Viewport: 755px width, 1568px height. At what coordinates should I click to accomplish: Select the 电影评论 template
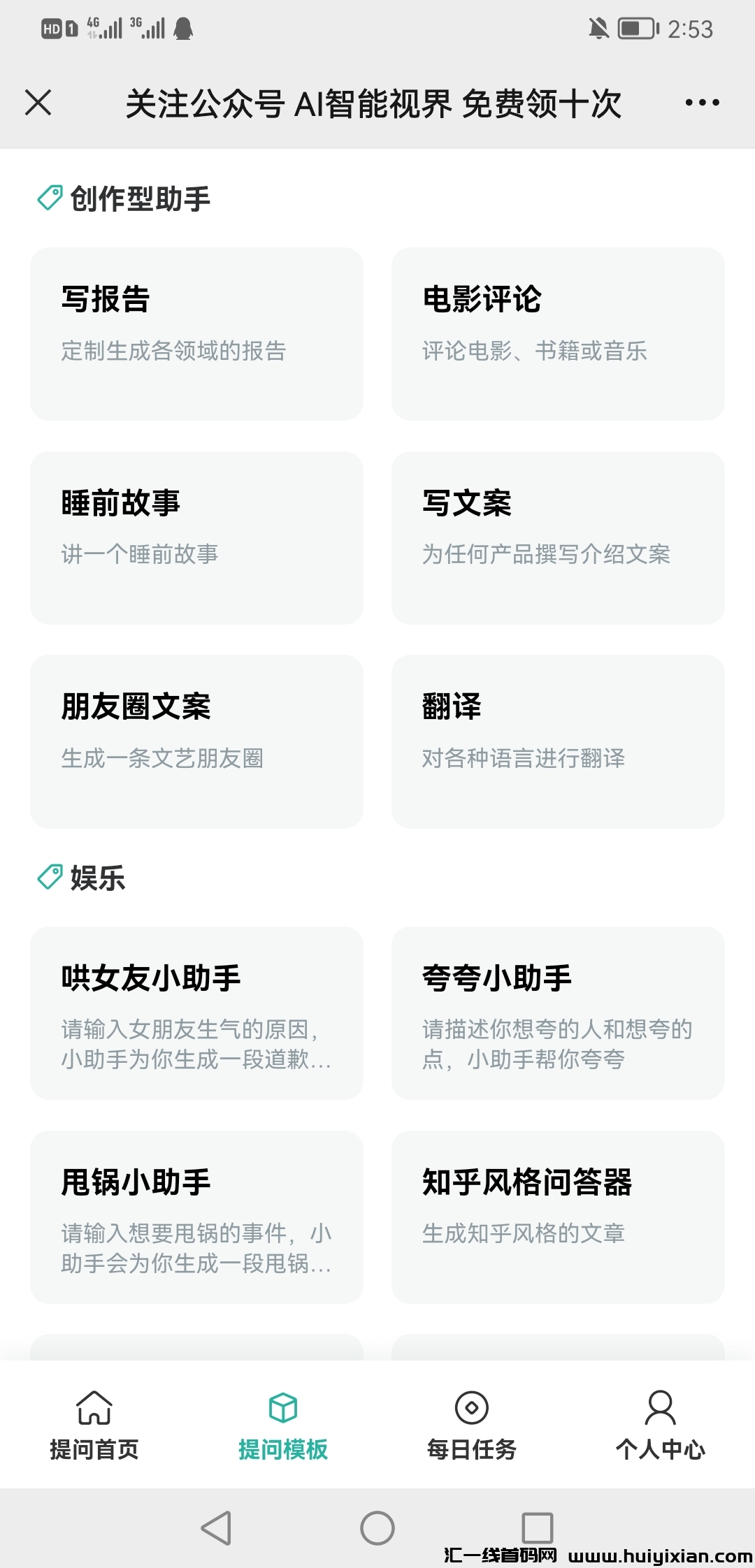point(557,333)
